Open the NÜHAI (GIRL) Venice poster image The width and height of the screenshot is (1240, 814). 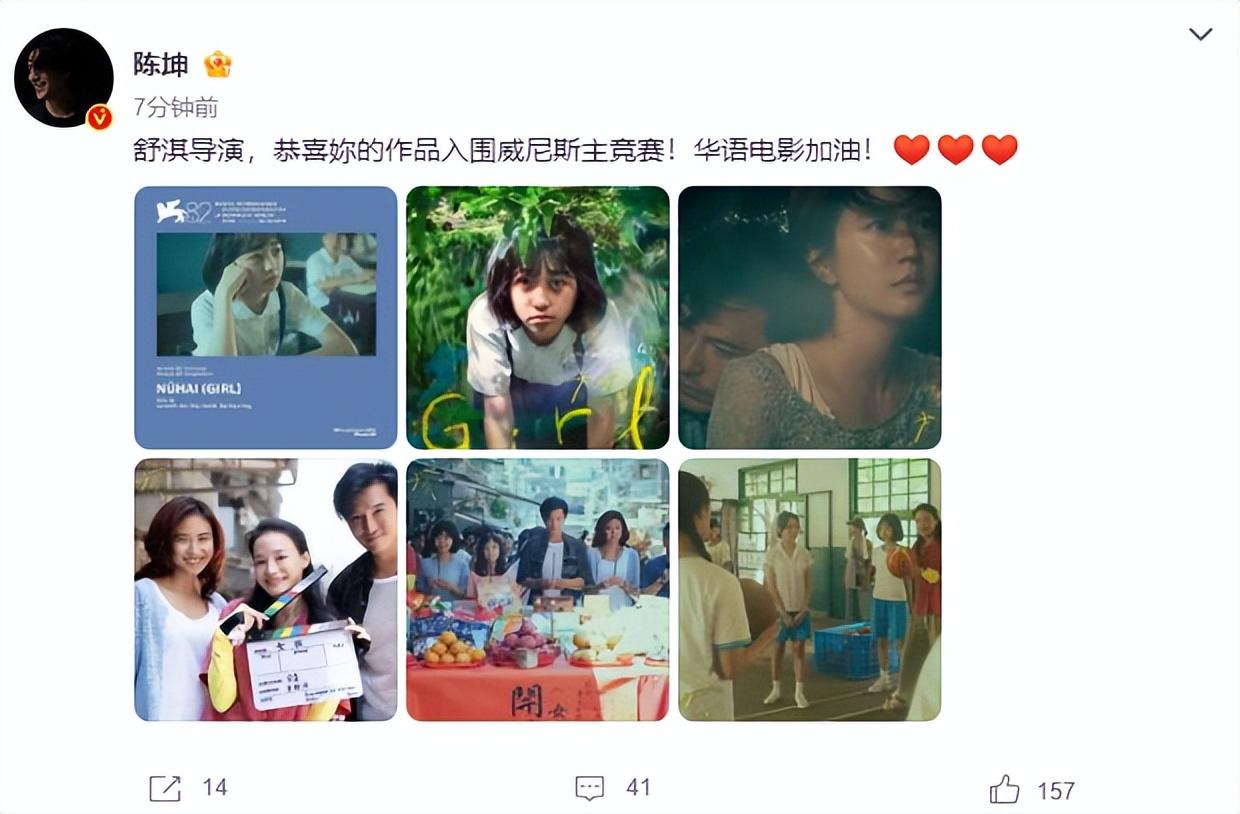(x=266, y=317)
